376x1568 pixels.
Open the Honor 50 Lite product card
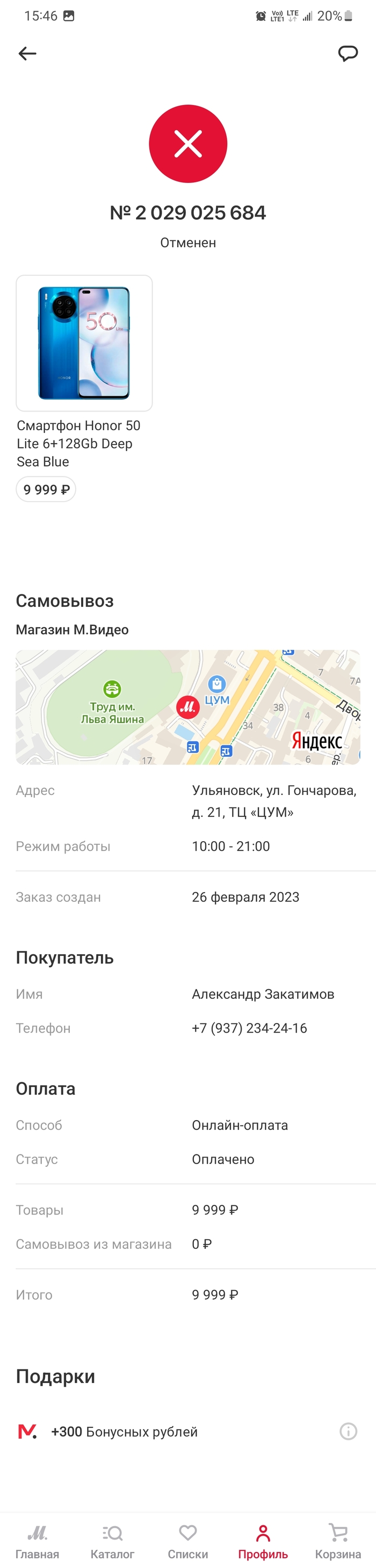[84, 343]
